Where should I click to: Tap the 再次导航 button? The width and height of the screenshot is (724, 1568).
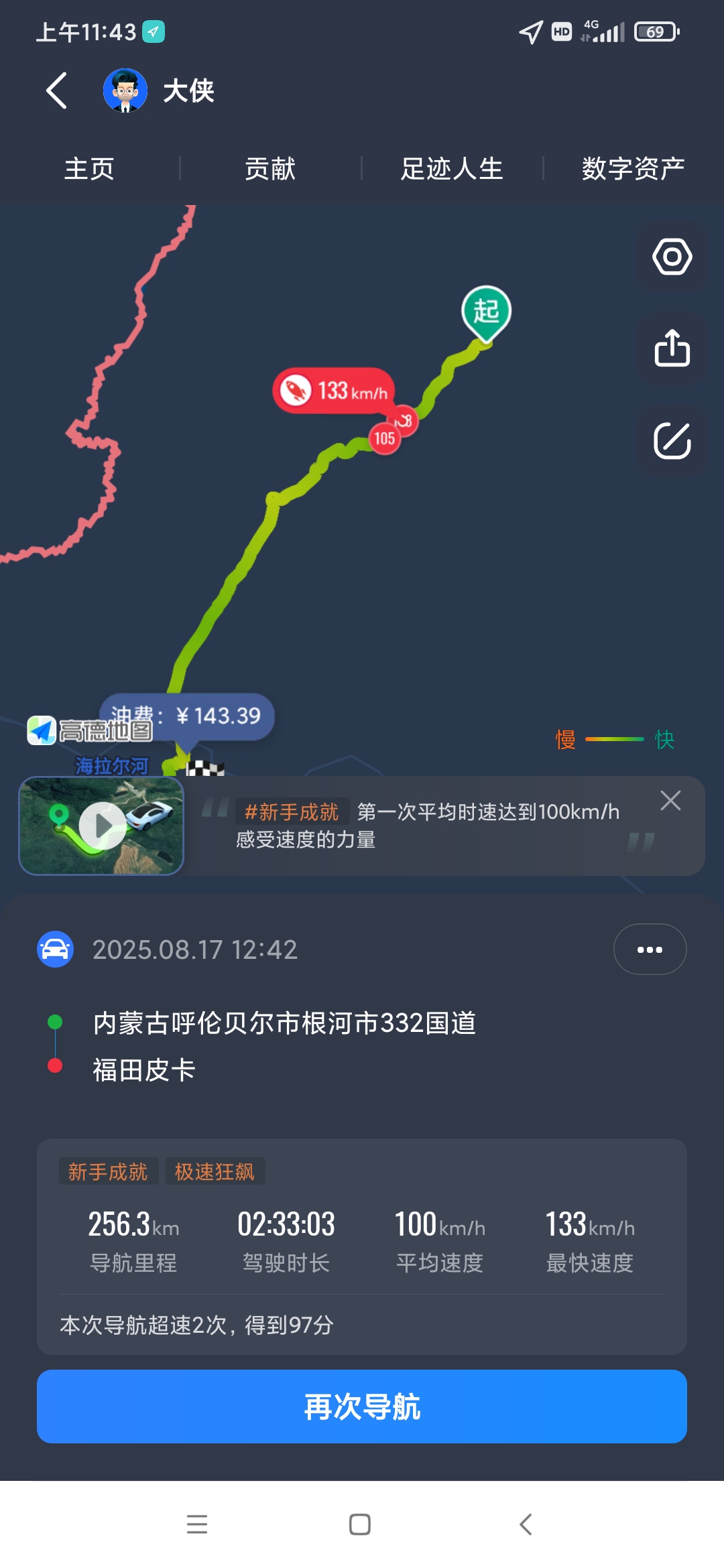click(362, 1407)
